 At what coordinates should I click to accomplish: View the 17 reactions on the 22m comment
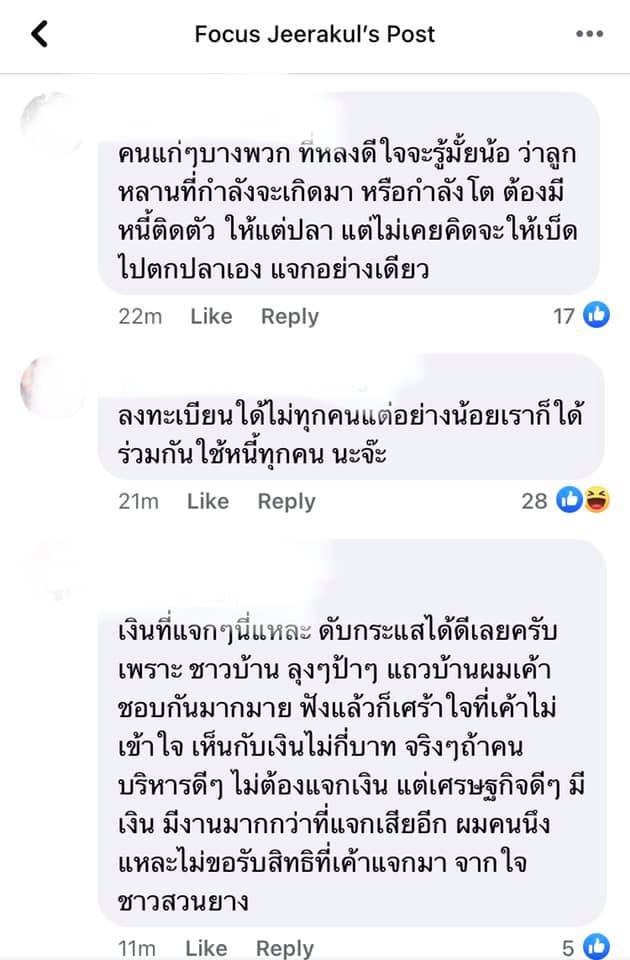[x=581, y=317]
